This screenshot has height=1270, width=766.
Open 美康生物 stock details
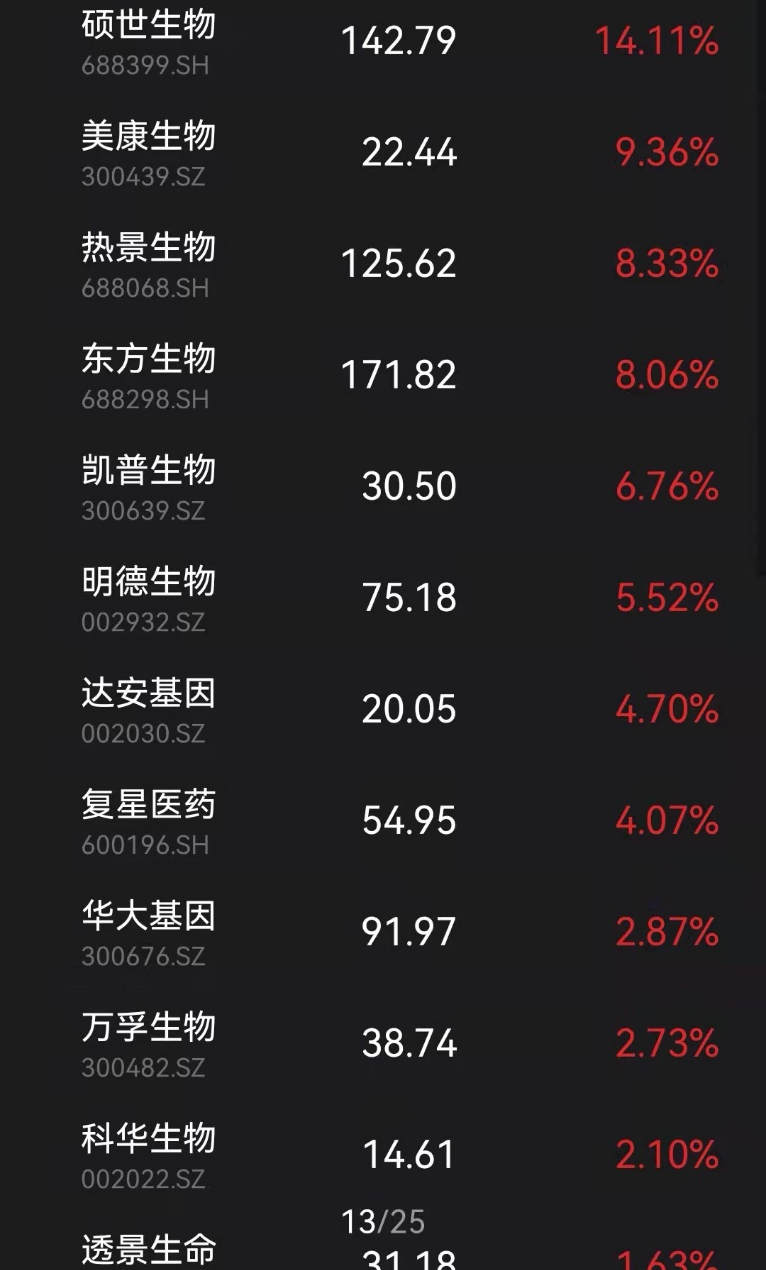(x=383, y=152)
